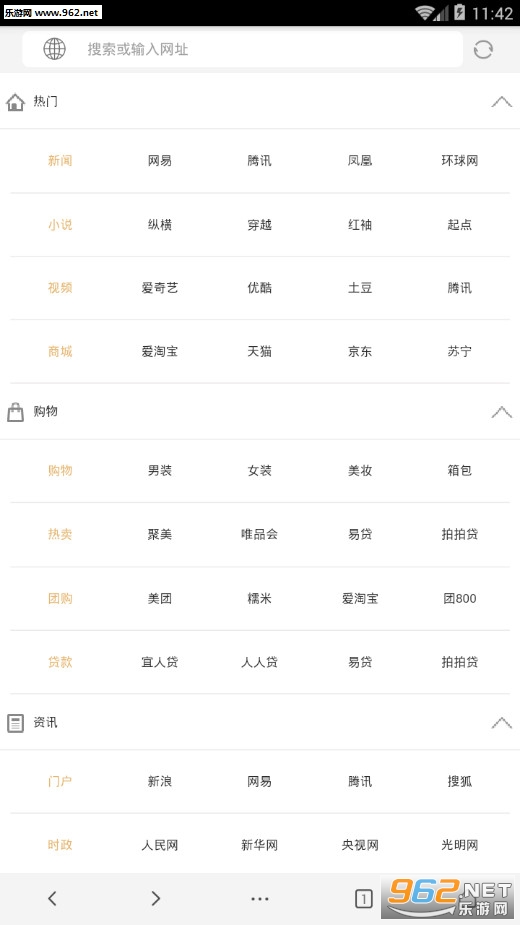Collapse the 资讯 section
The width and height of the screenshot is (520, 925).
coord(501,723)
